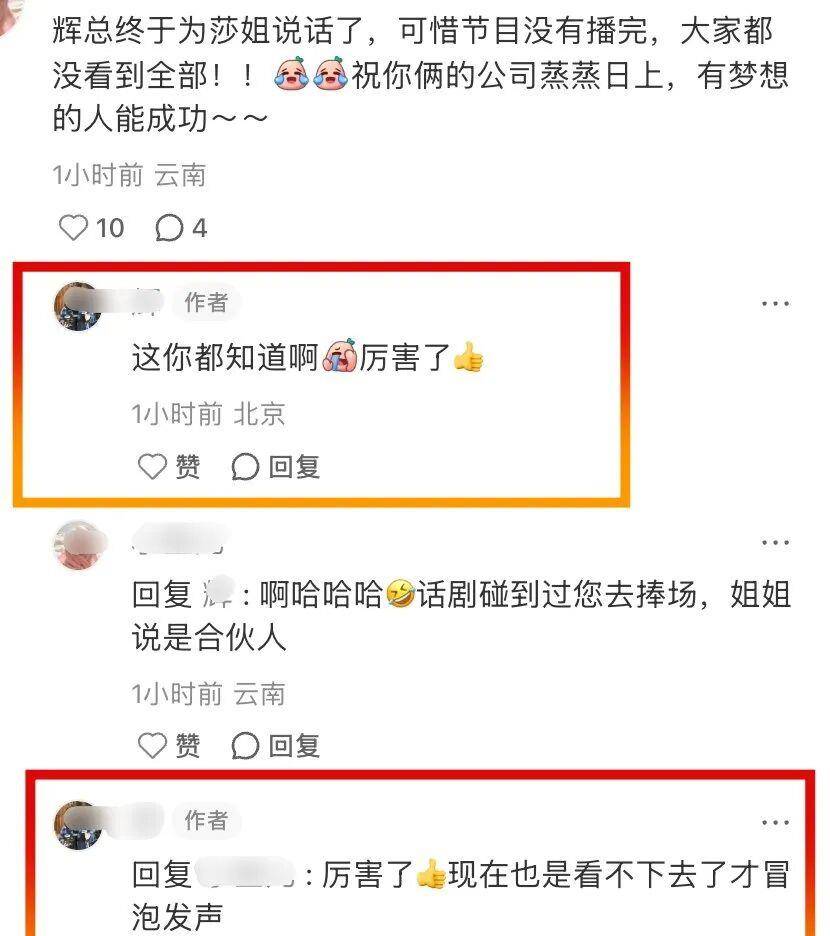
Task: Open the overflow menu for the "现在也是看不下去了" reply
Action: tap(776, 822)
